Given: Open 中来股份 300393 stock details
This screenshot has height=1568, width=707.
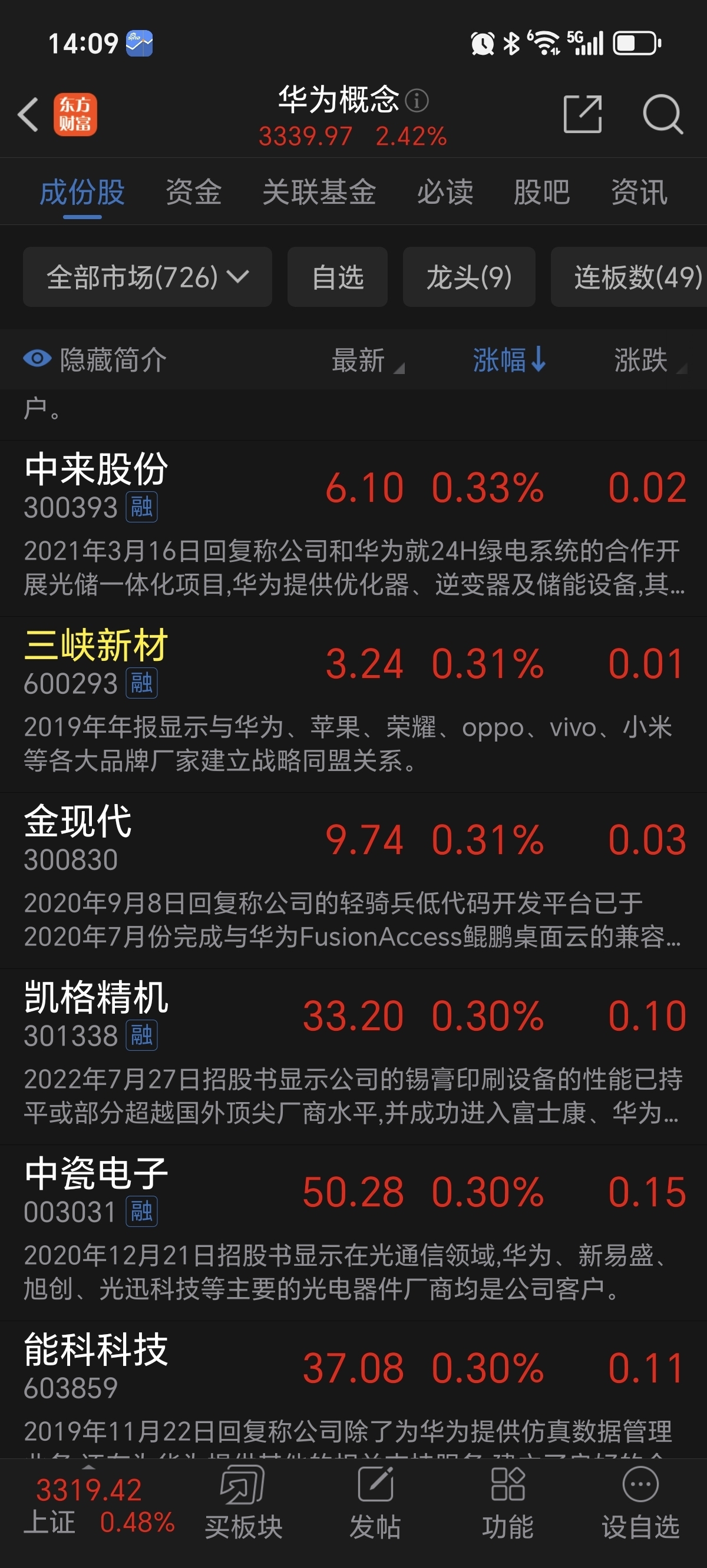Looking at the screenshot, I should 353,528.
